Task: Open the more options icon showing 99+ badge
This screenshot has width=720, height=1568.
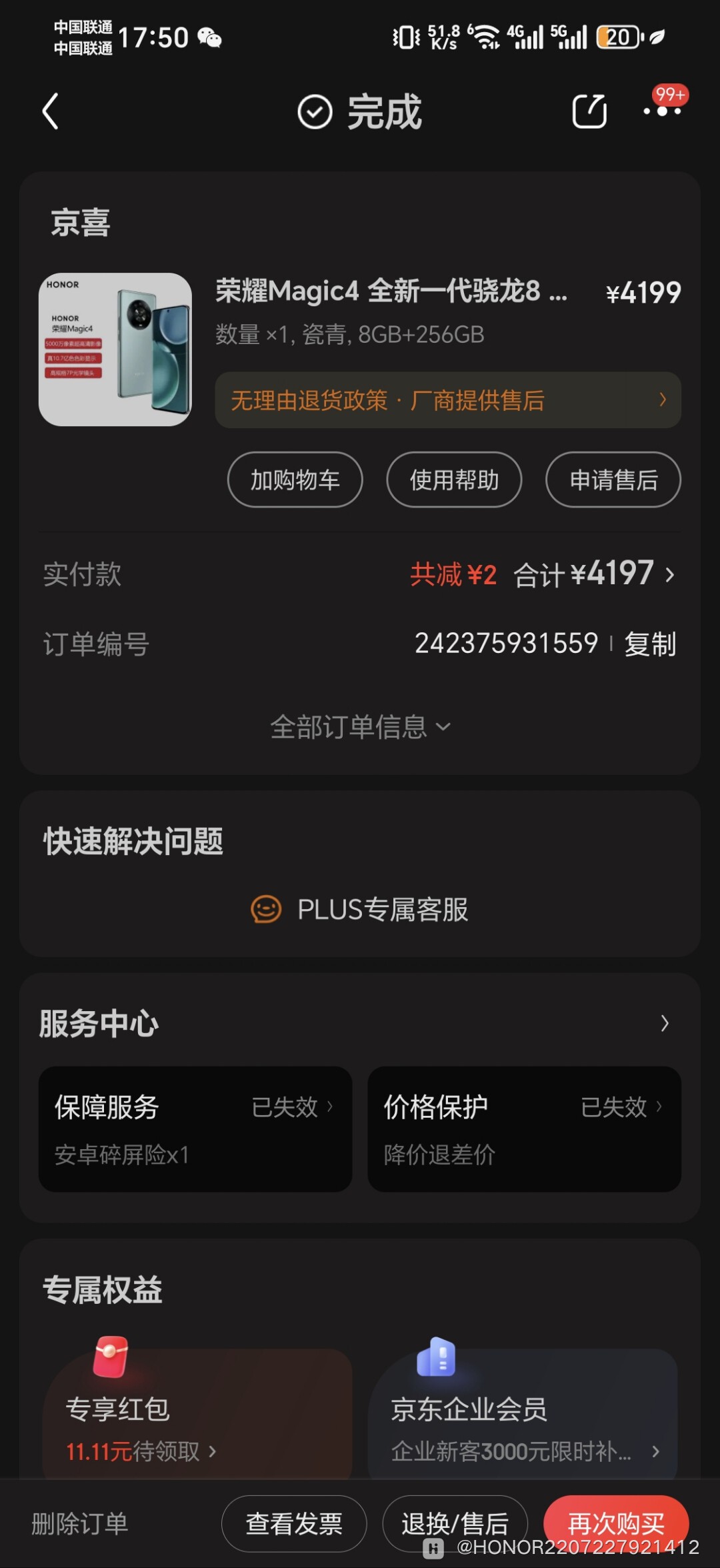Action: coord(663,111)
